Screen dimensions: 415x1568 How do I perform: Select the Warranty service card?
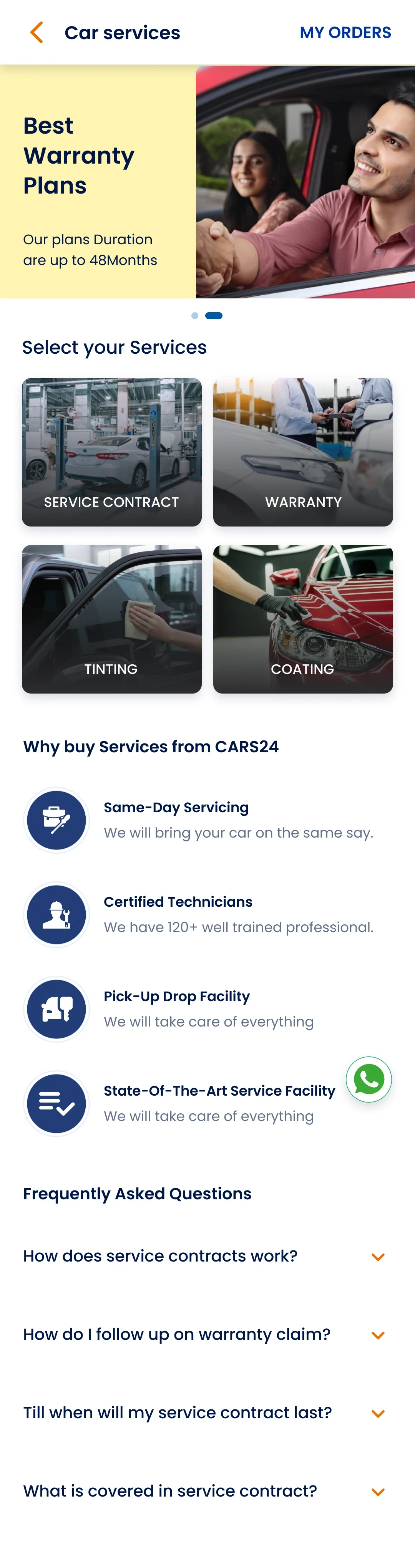(x=303, y=452)
